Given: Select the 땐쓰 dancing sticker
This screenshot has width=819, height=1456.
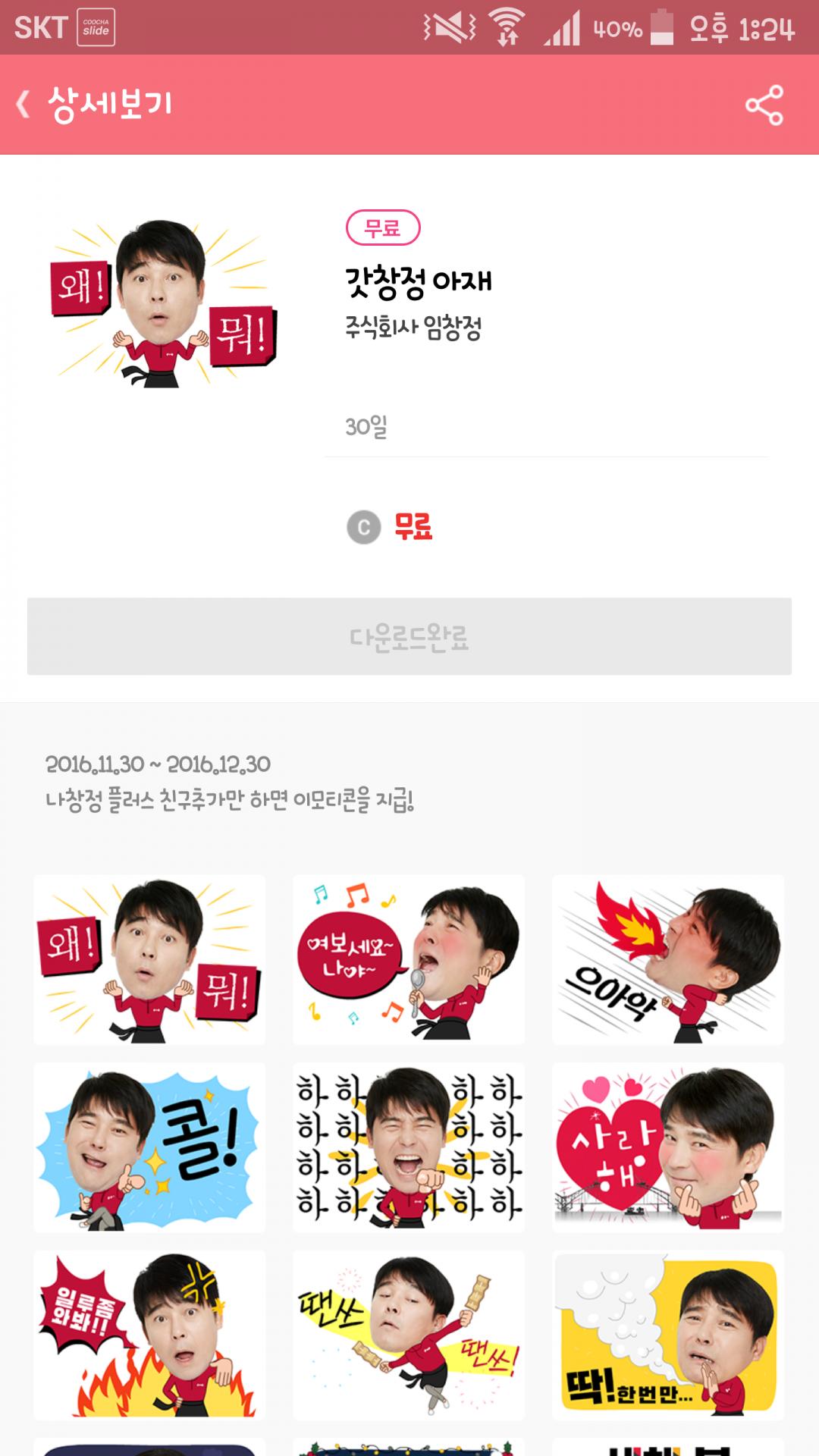Looking at the screenshot, I should click(x=409, y=1335).
